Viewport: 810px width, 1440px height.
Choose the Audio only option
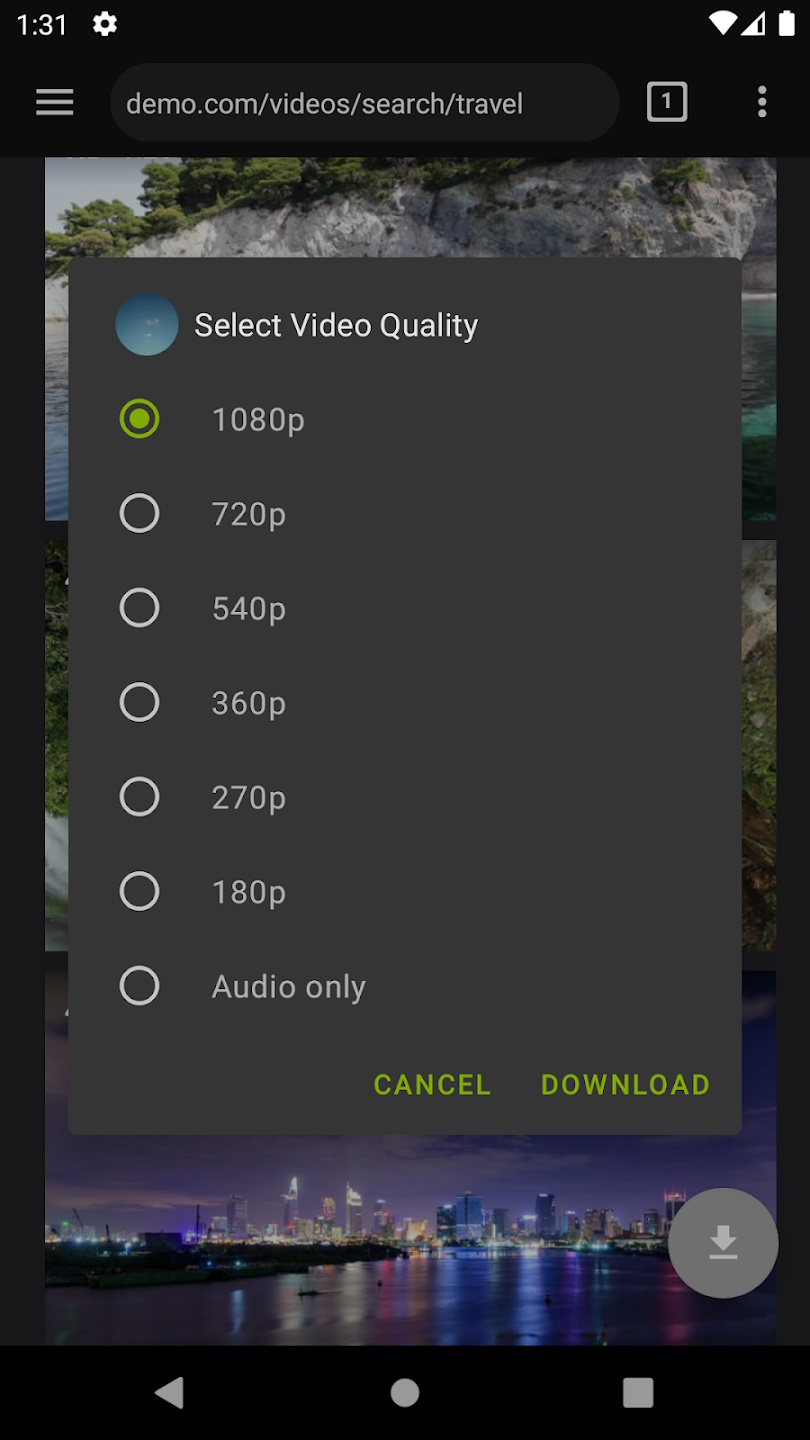click(x=139, y=986)
